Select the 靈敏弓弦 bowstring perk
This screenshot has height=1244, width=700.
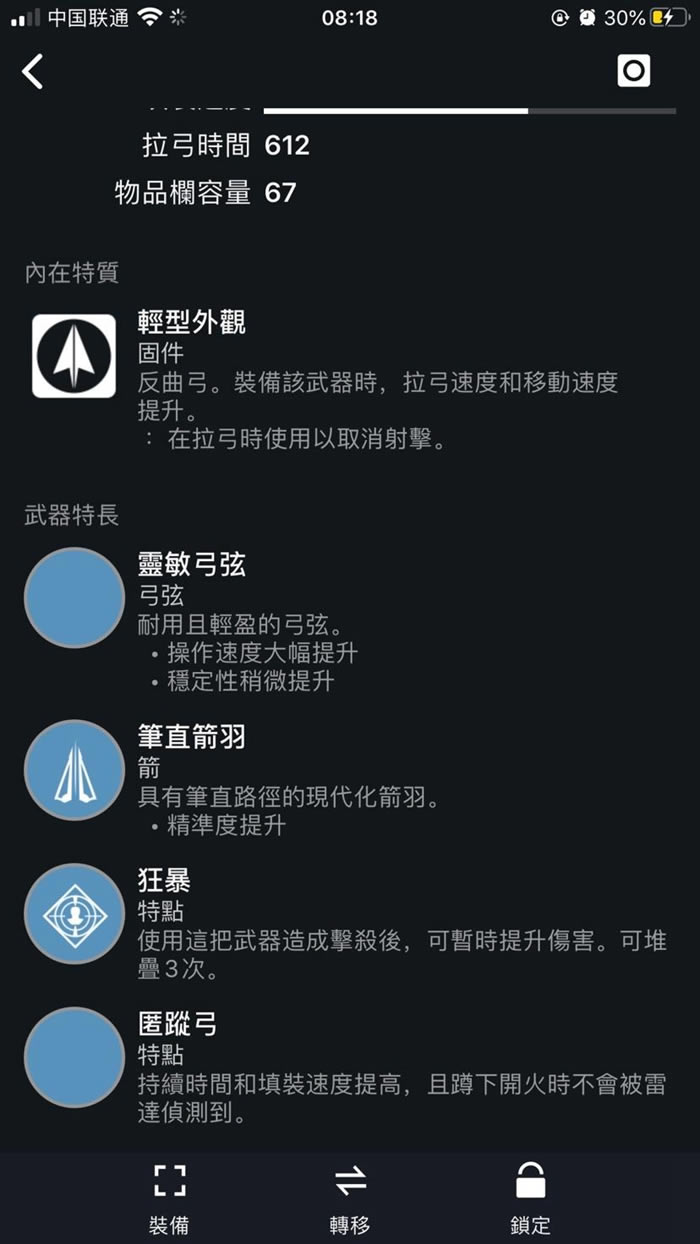tap(74, 598)
